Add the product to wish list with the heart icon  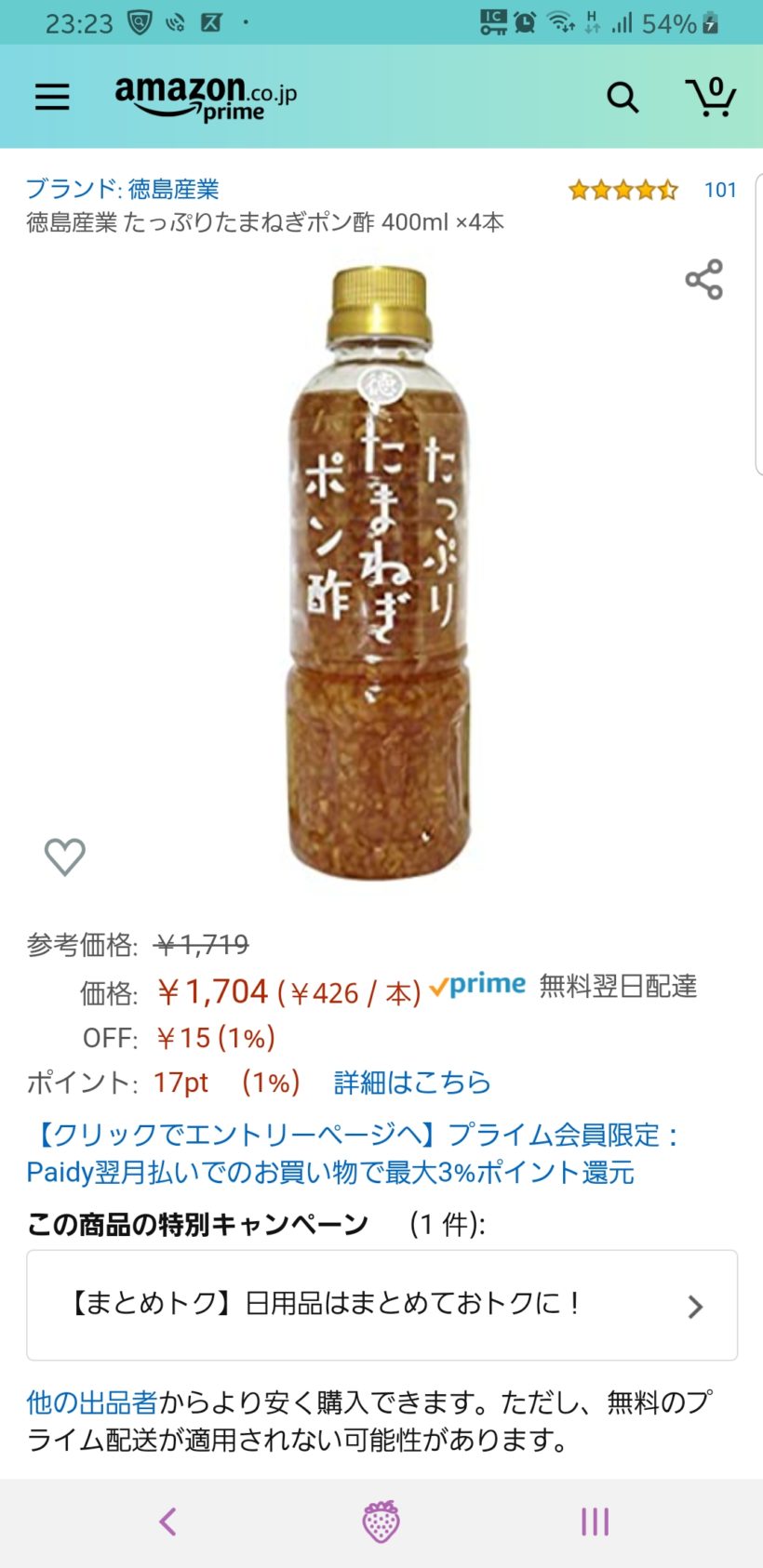coord(65,857)
